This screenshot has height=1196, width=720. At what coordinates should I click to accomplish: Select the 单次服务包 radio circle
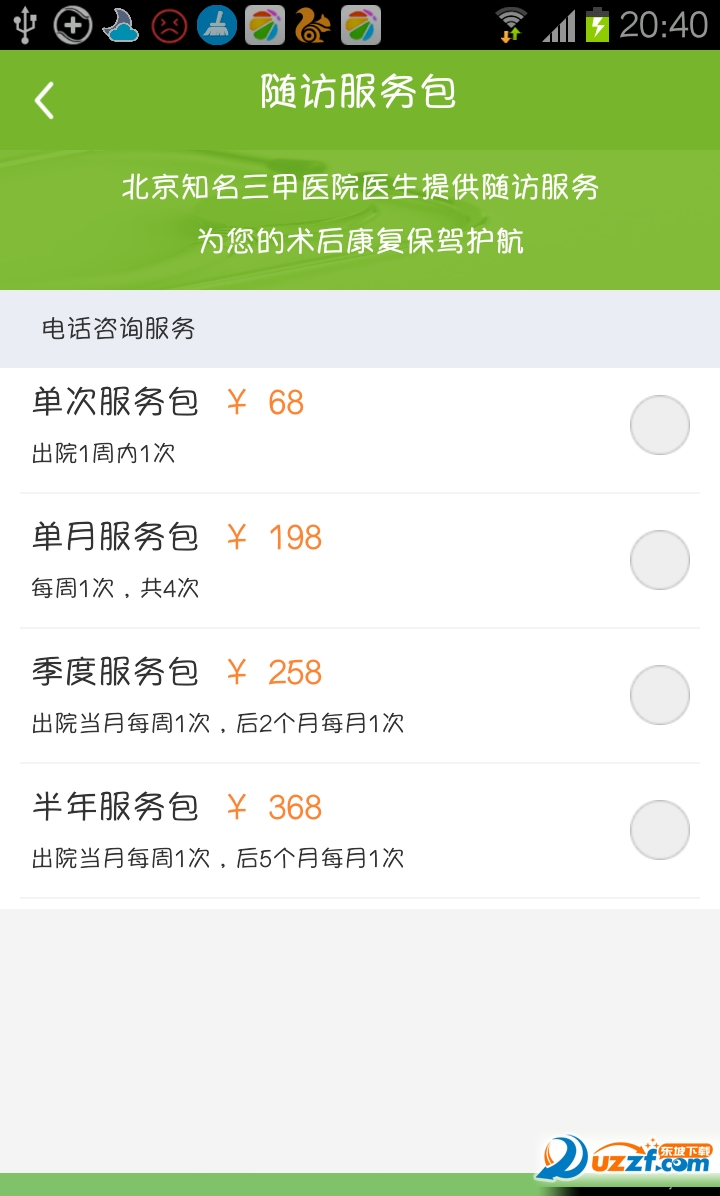click(659, 424)
